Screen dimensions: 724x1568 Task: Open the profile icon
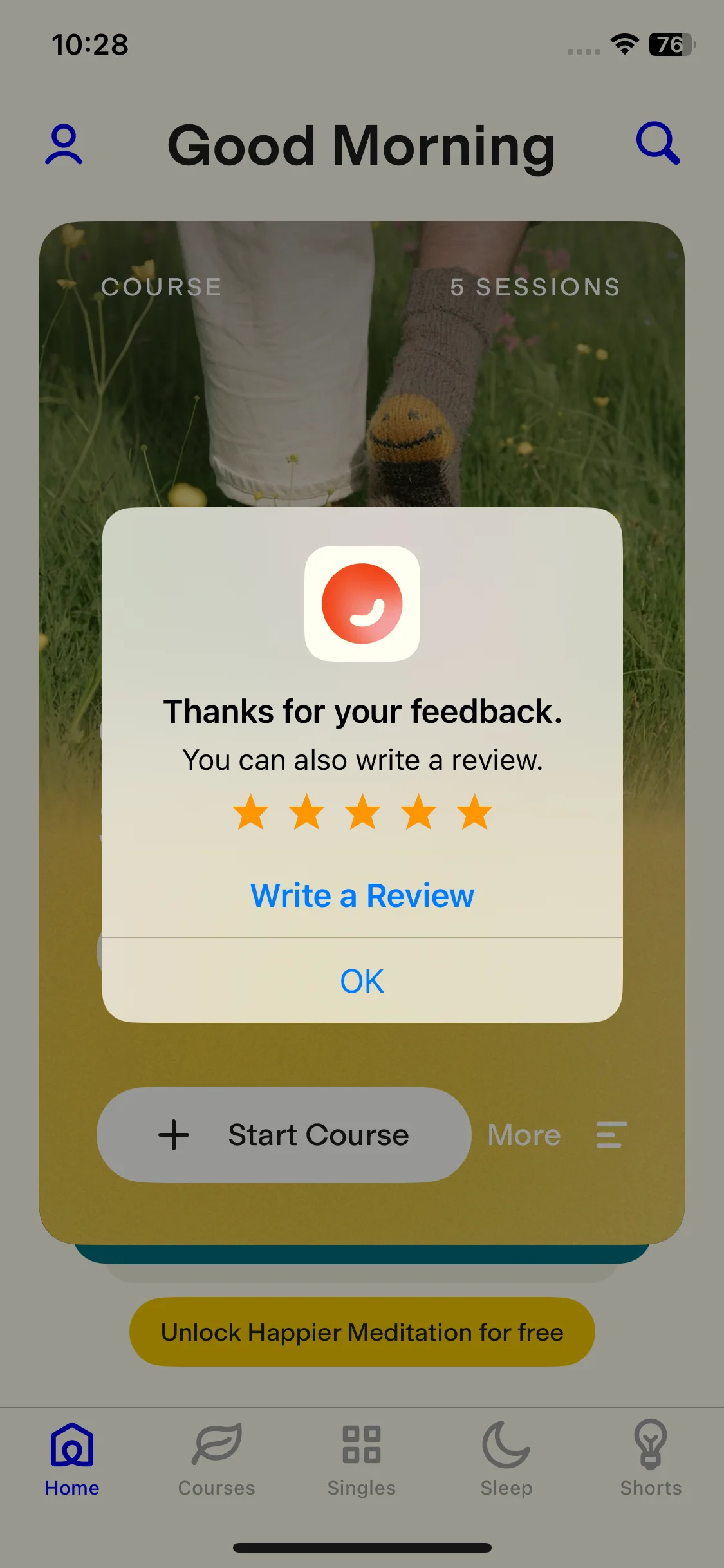[64, 145]
